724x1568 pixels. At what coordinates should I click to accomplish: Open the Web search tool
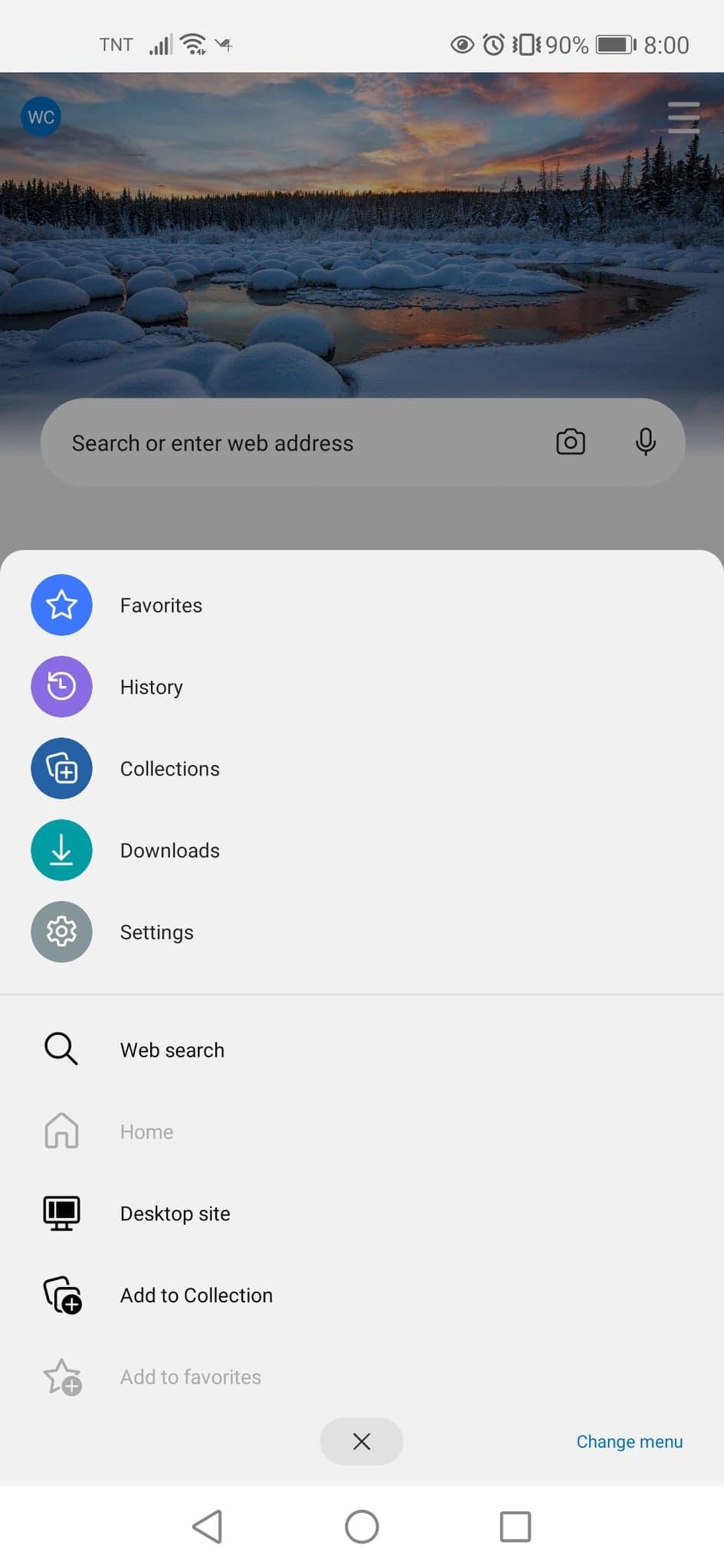172,1050
